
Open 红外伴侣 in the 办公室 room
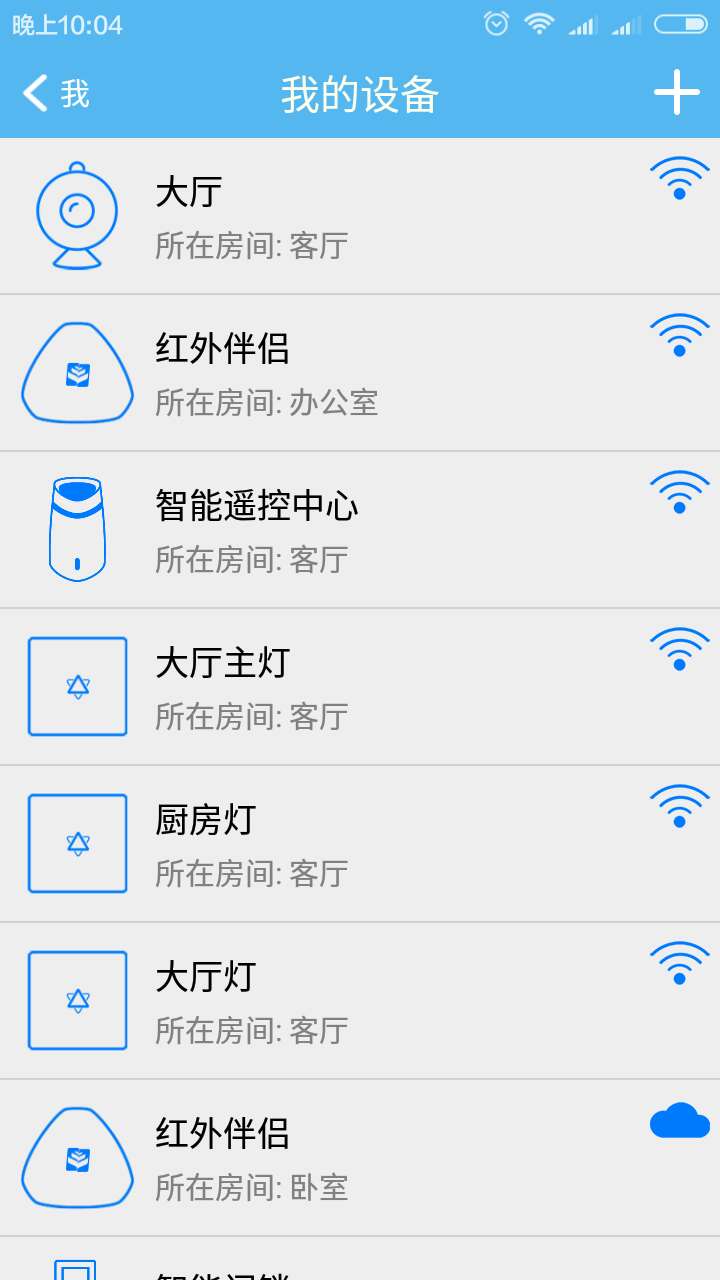click(360, 374)
